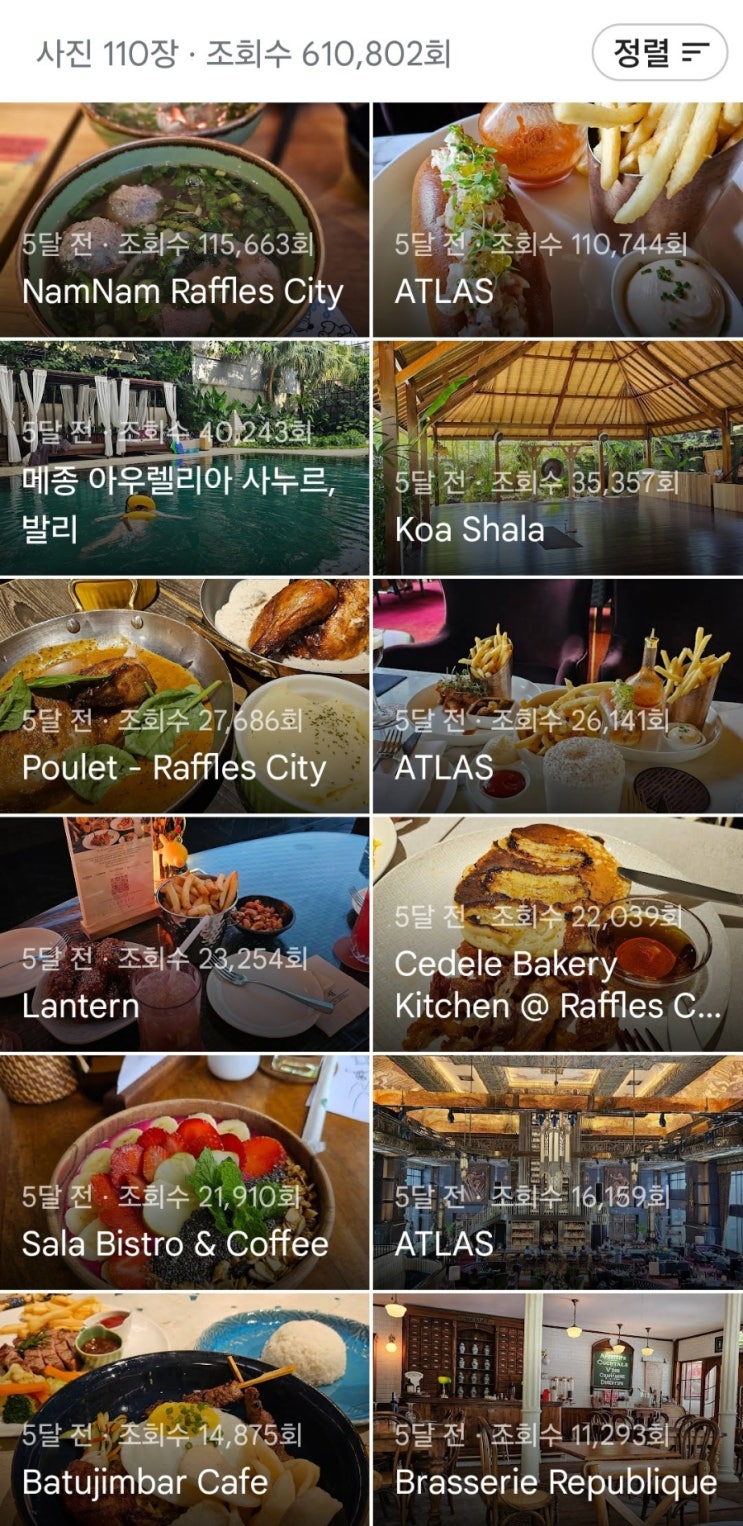The width and height of the screenshot is (743, 1526).
Task: Open the Poulet - Raffles City photo
Action: pos(184,696)
